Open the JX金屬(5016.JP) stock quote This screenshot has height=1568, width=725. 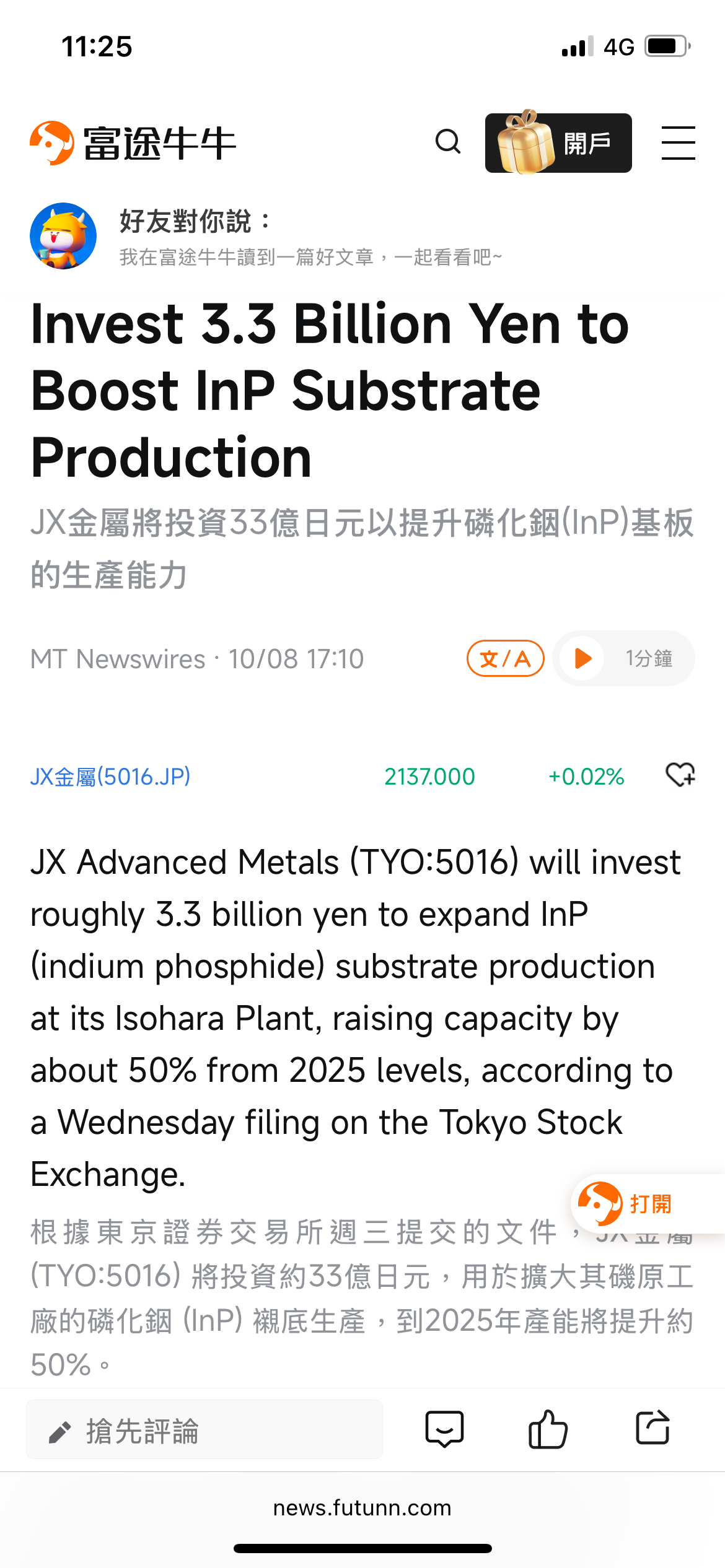click(110, 777)
